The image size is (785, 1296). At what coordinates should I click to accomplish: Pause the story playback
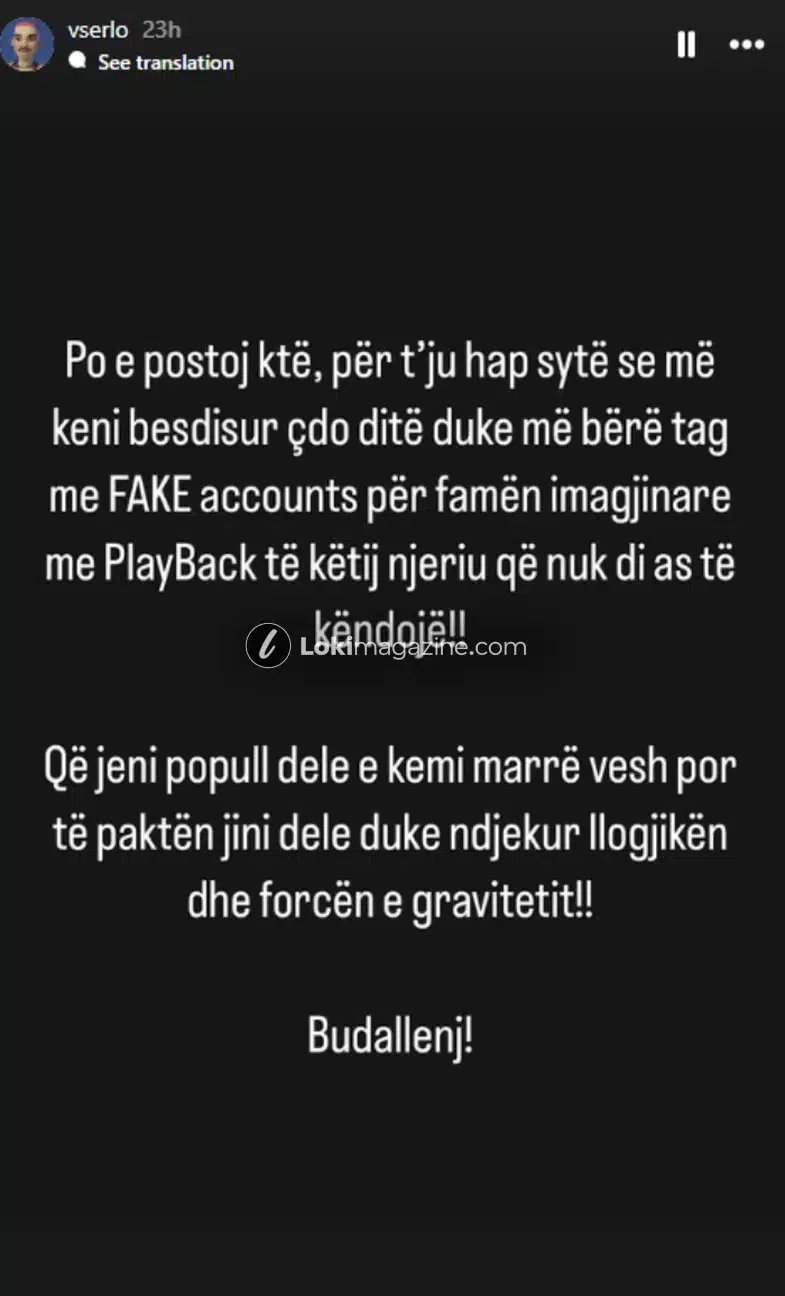tap(686, 45)
